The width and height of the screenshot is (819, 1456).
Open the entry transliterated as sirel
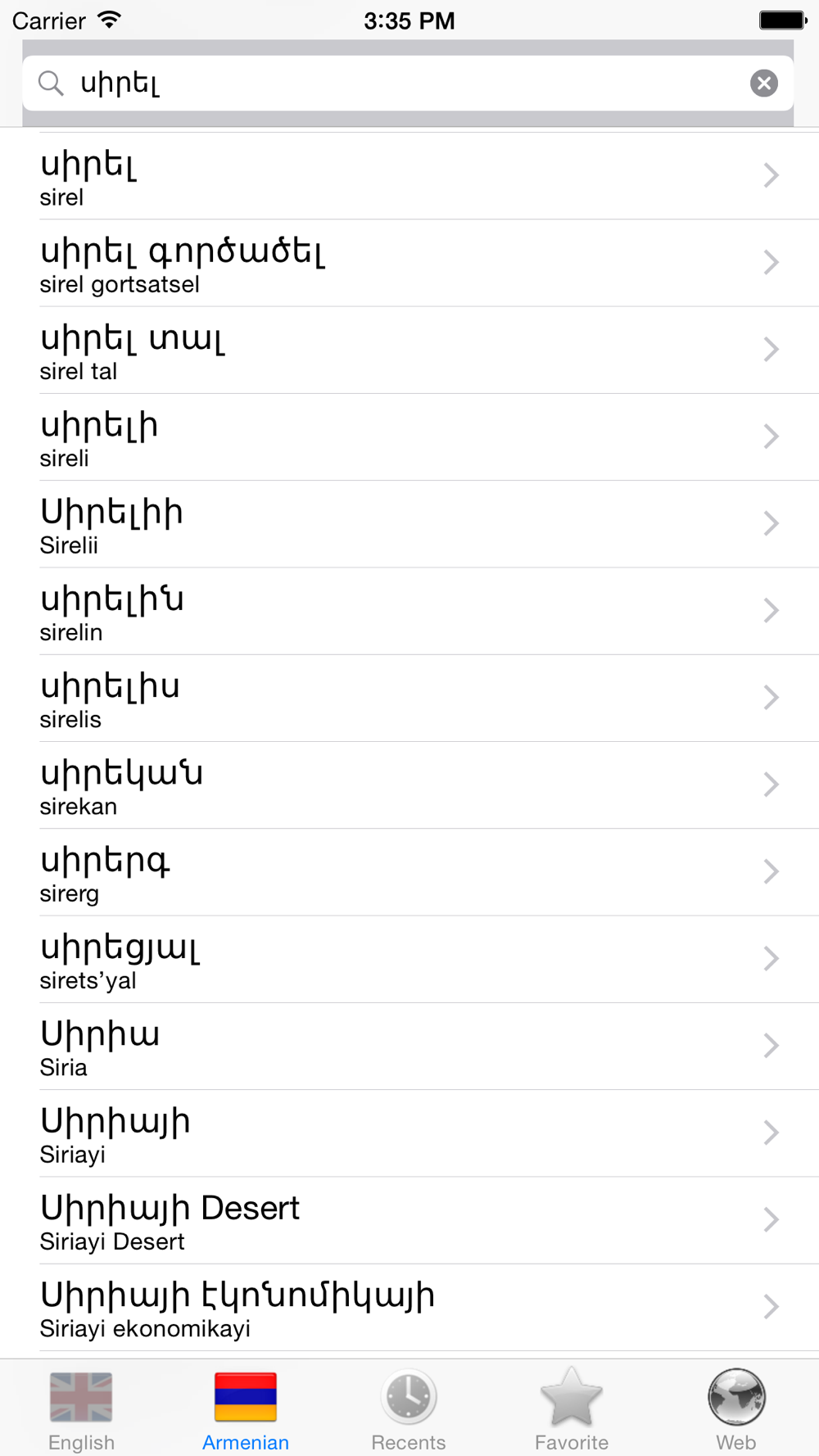tap(409, 176)
